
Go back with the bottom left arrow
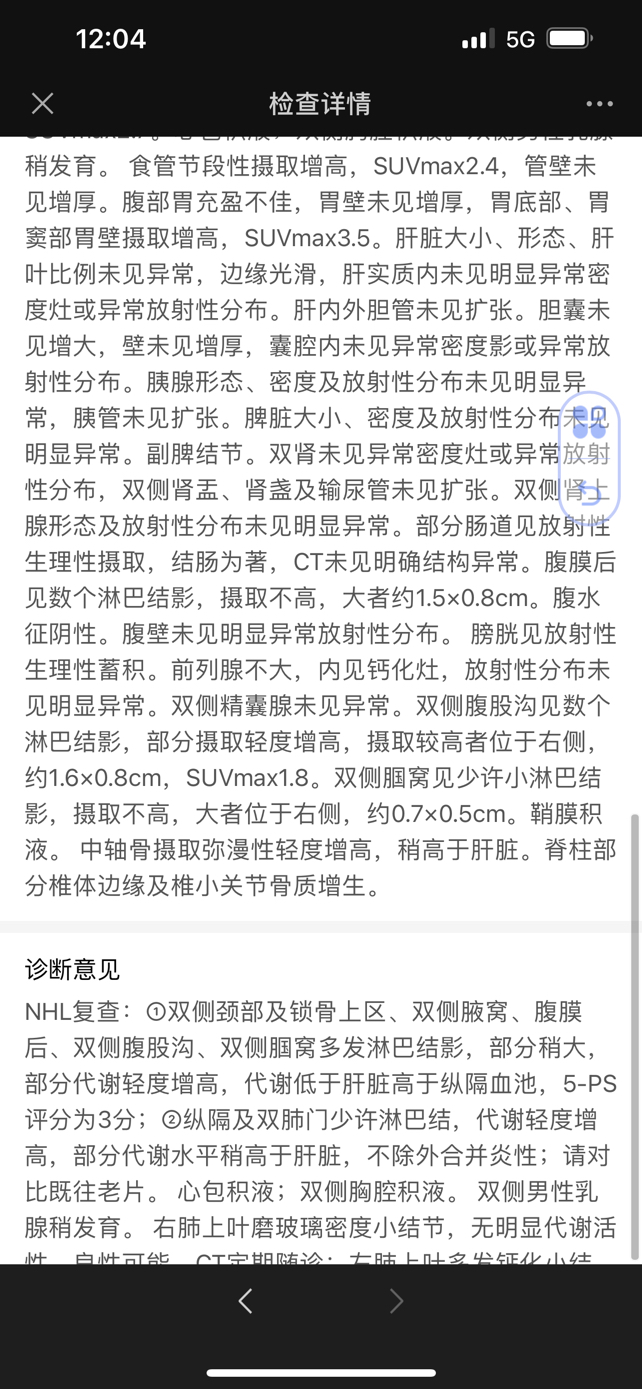coord(245,1300)
